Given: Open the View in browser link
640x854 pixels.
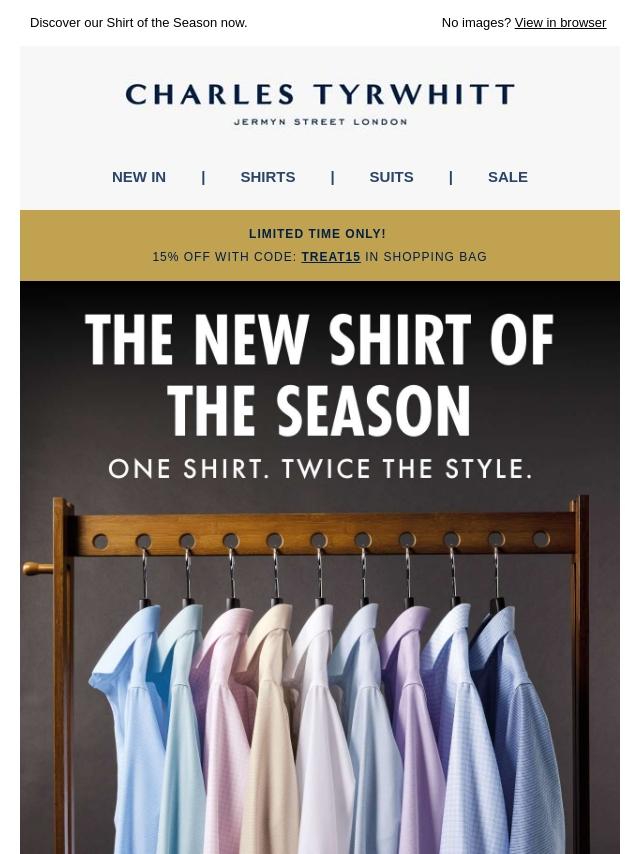Looking at the screenshot, I should click(x=560, y=23).
